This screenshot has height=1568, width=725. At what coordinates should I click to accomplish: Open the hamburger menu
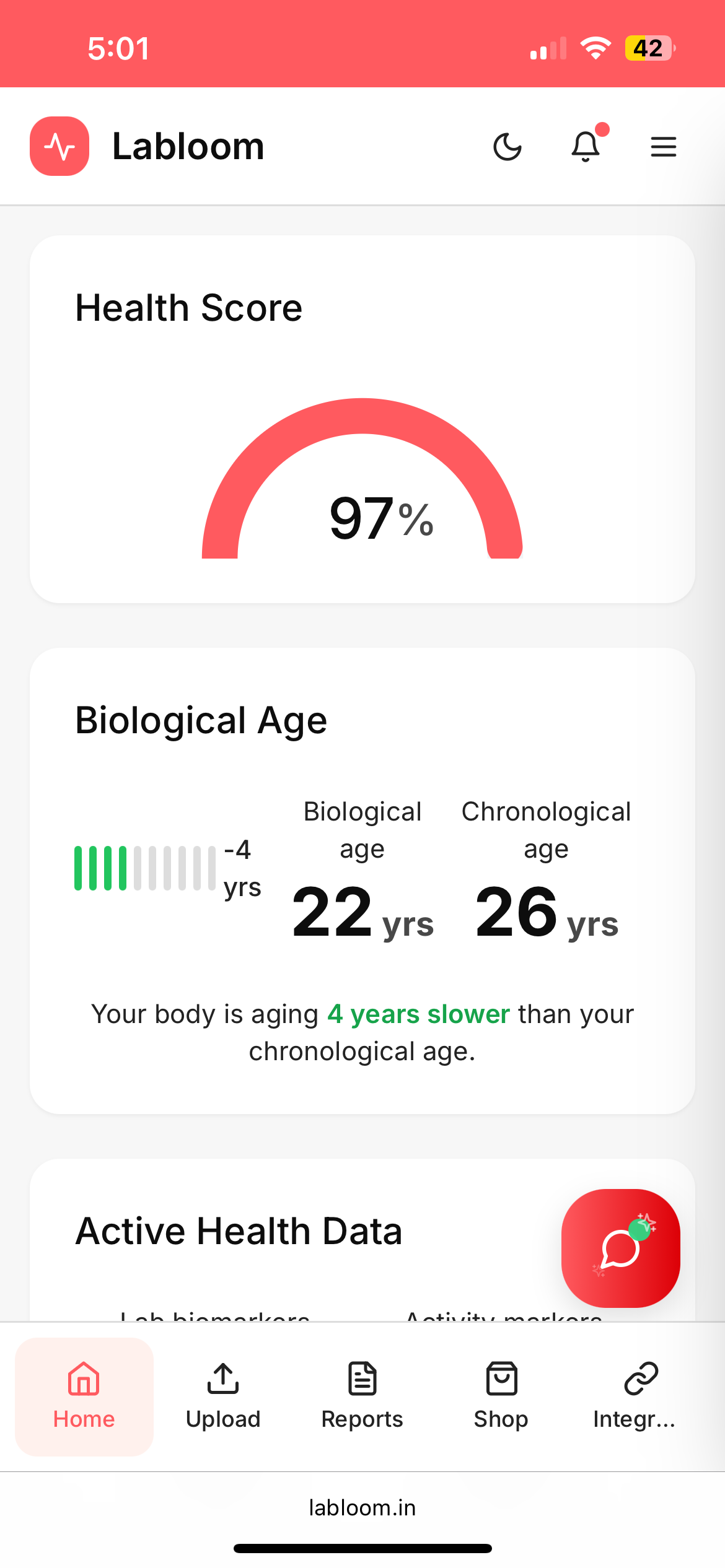coord(663,147)
